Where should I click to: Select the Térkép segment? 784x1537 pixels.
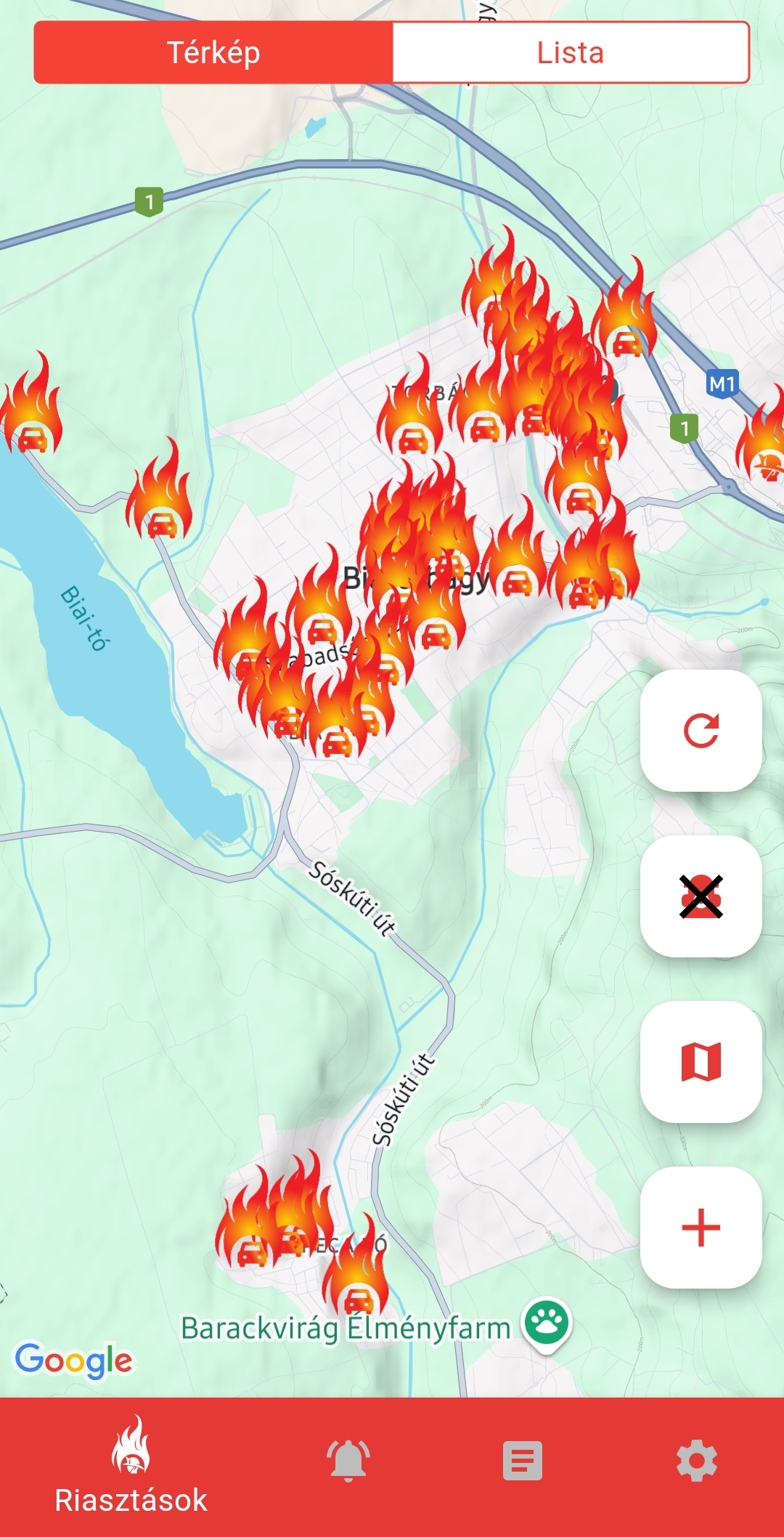coord(213,52)
